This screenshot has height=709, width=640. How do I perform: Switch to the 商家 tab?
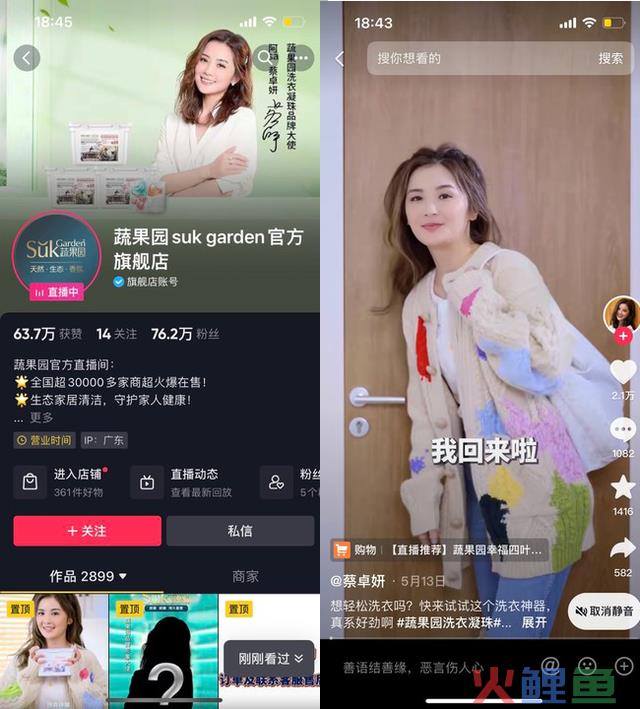[245, 576]
